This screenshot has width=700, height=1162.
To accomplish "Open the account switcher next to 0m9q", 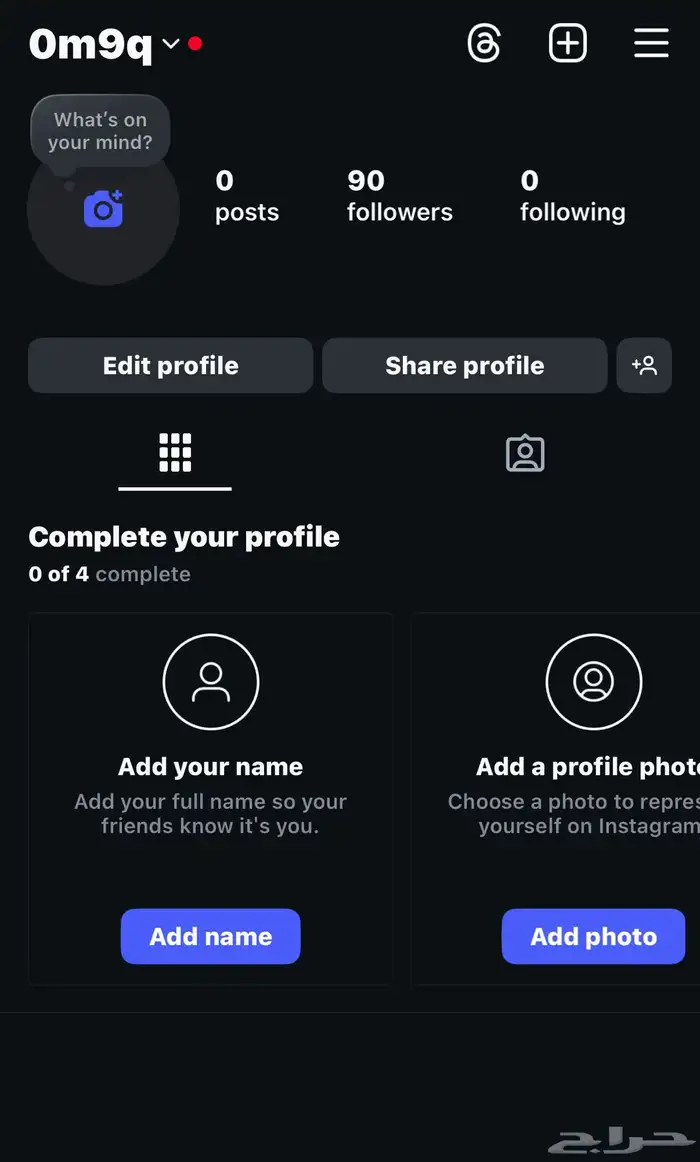I will [x=171, y=44].
